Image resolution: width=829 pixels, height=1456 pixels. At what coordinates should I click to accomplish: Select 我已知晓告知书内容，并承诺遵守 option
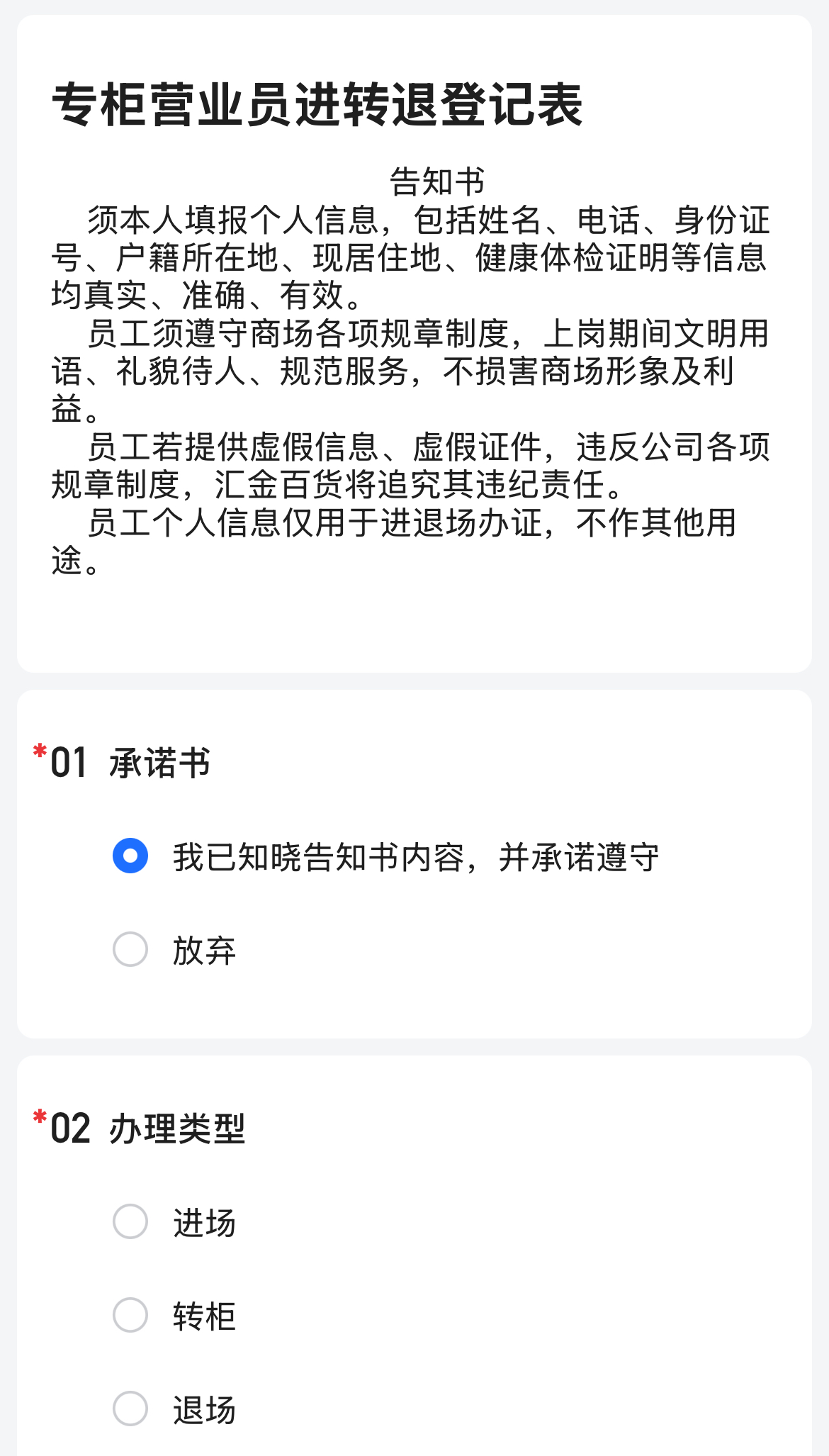tap(130, 856)
